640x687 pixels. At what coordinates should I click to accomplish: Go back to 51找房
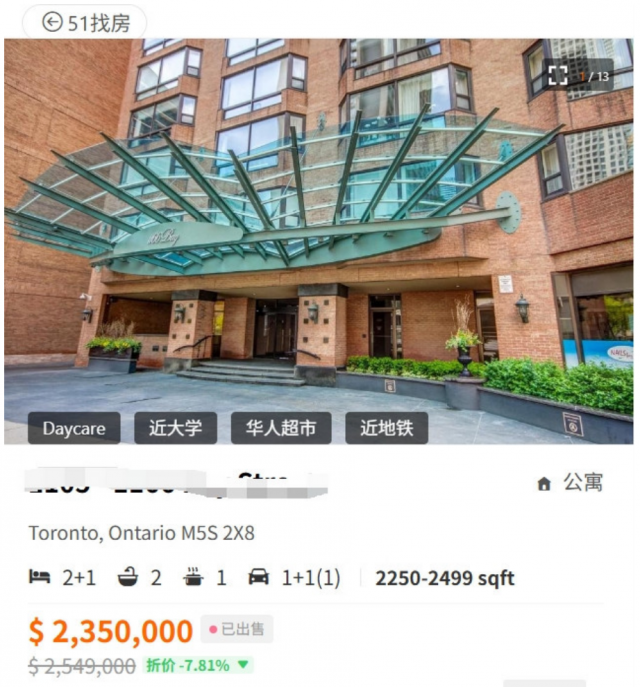click(x=84, y=22)
